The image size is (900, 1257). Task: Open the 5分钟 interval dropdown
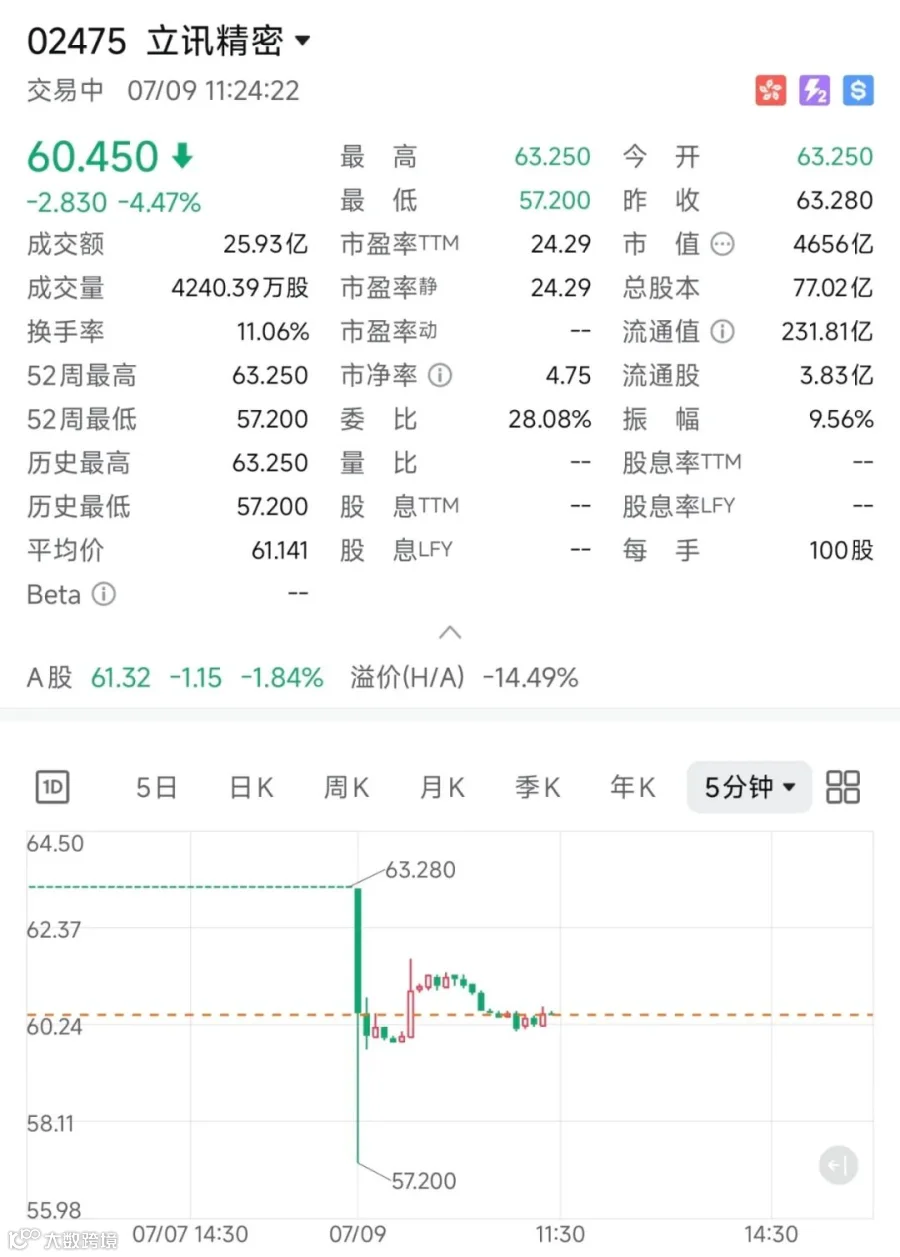(x=749, y=787)
